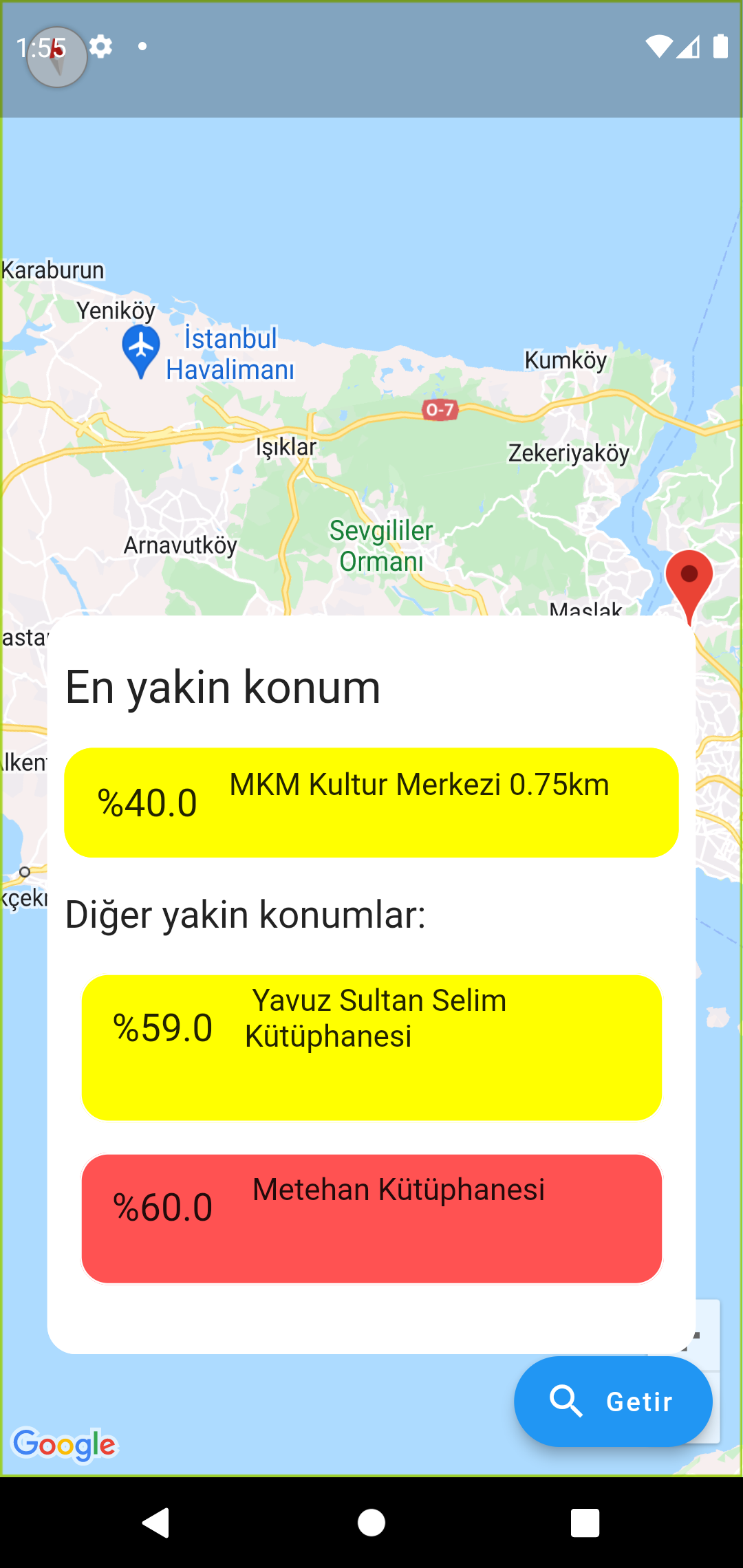Image resolution: width=743 pixels, height=1568 pixels.
Task: Go to the home screen
Action: point(371,1522)
